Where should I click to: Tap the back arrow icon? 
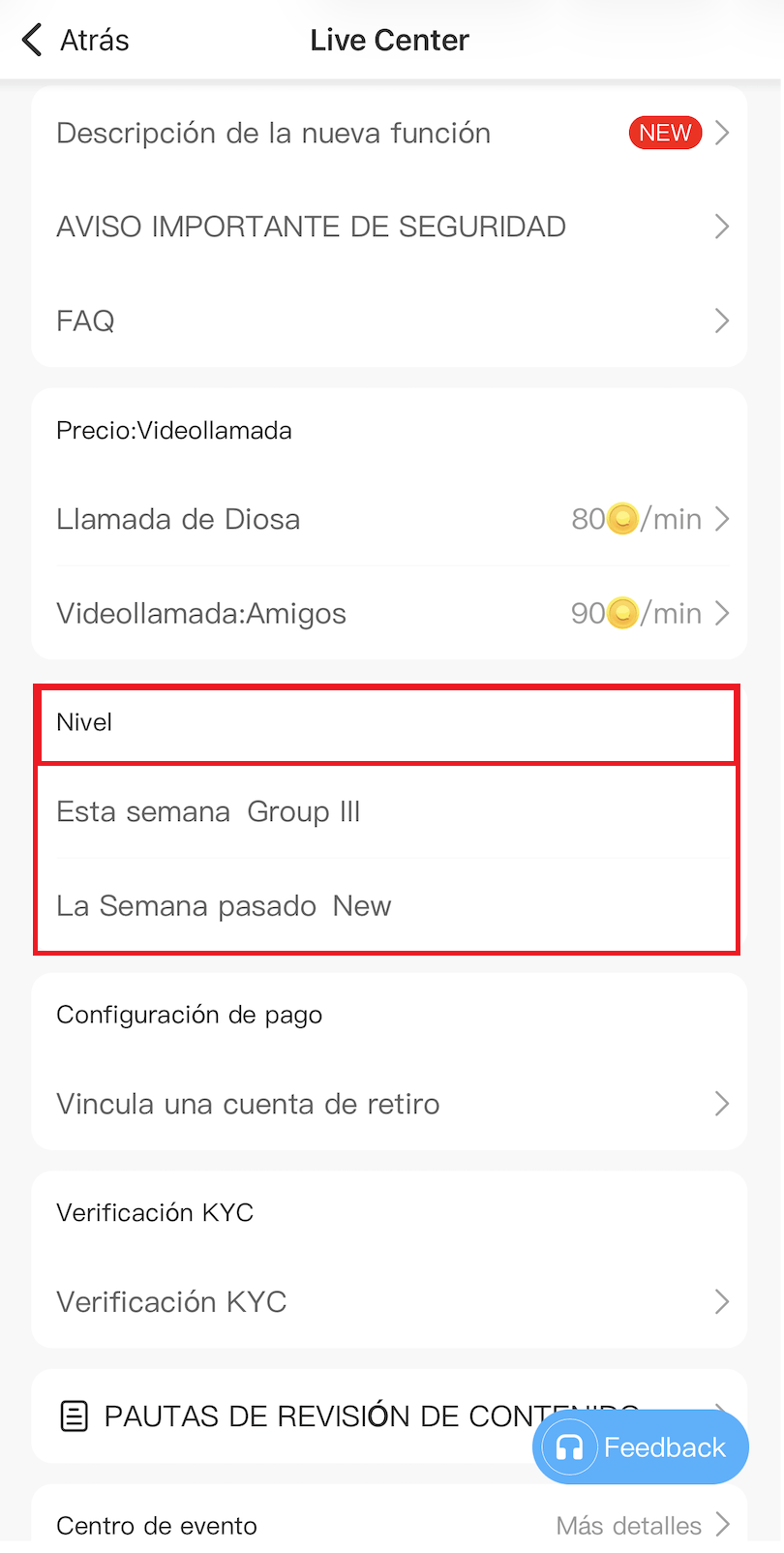[29, 40]
